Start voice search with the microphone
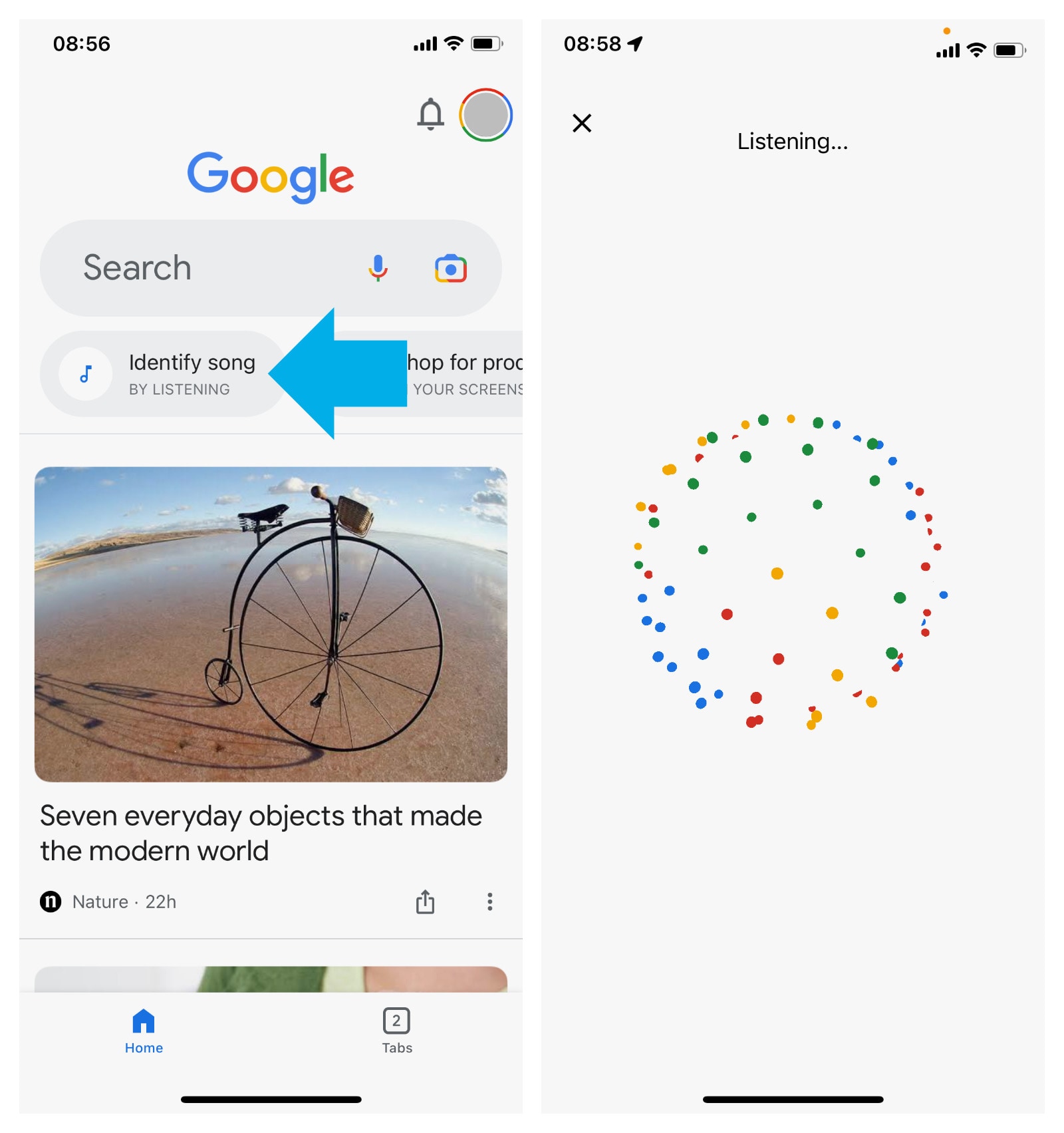1064x1133 pixels. pyautogui.click(x=378, y=268)
